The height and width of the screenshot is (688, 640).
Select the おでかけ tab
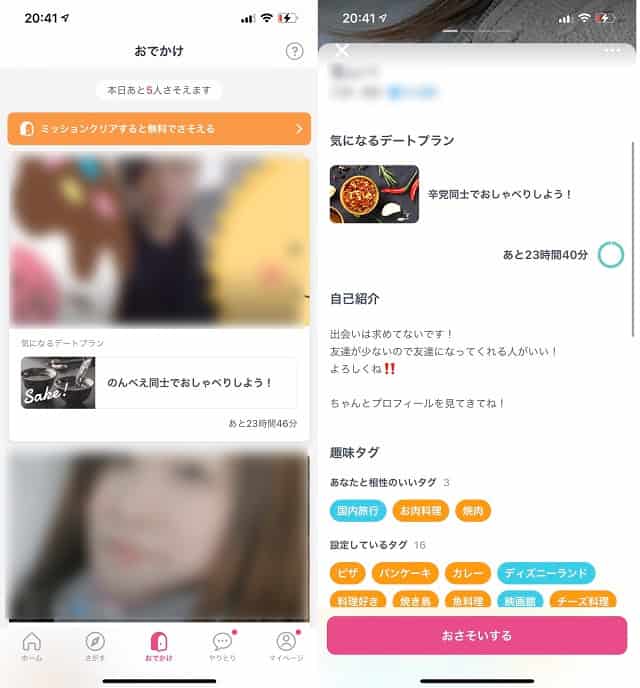159,647
